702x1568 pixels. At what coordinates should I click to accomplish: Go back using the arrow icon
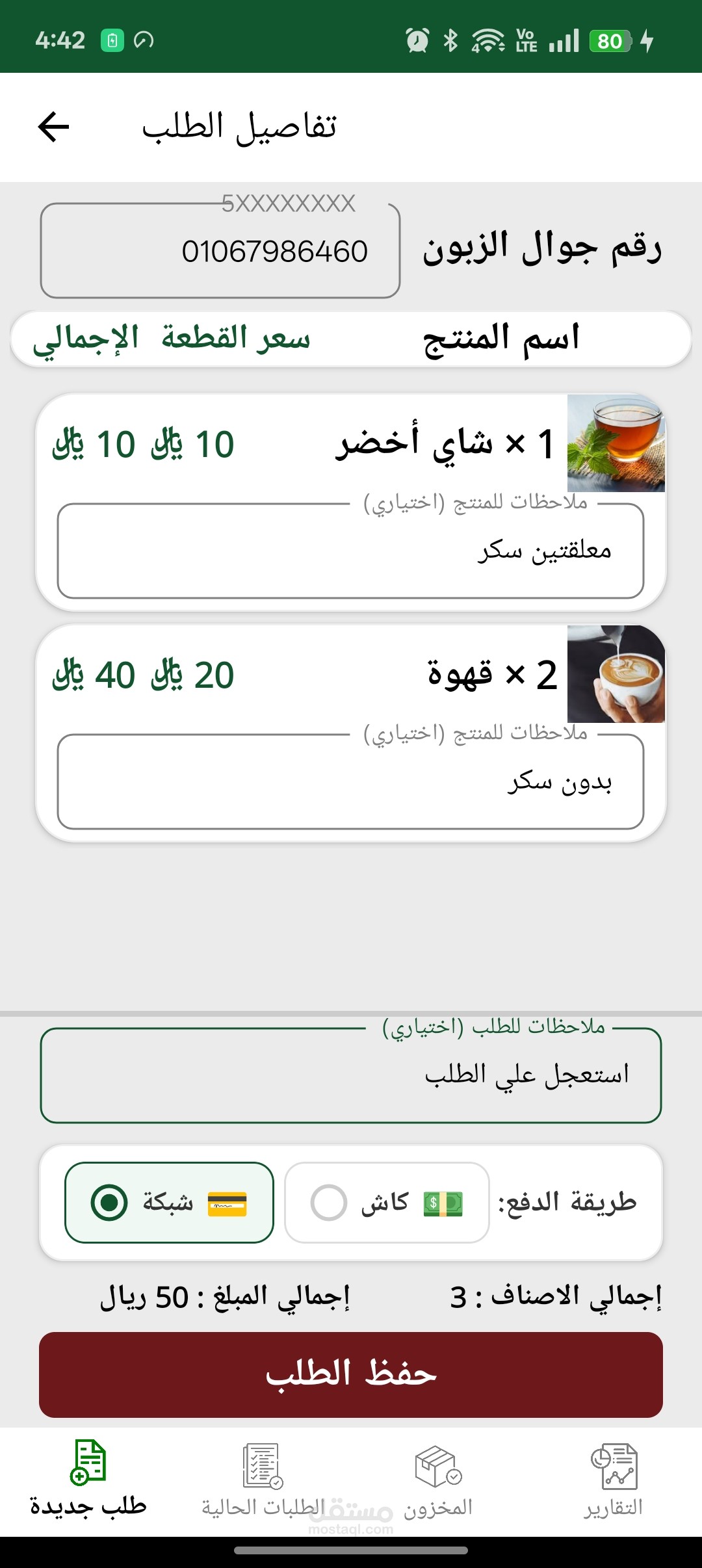click(x=54, y=126)
